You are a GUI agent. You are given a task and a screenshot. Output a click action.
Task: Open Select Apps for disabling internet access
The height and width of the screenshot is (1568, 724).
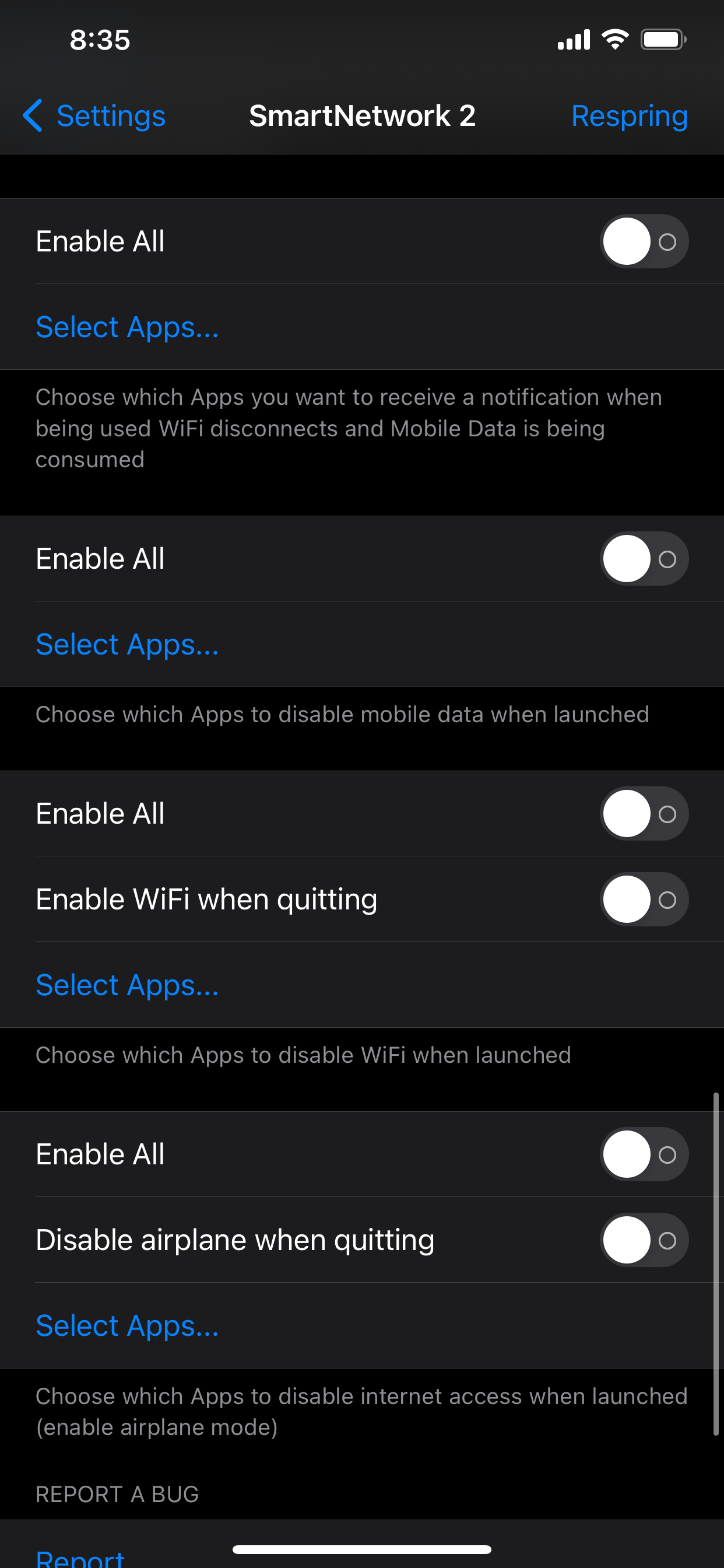tap(127, 1326)
